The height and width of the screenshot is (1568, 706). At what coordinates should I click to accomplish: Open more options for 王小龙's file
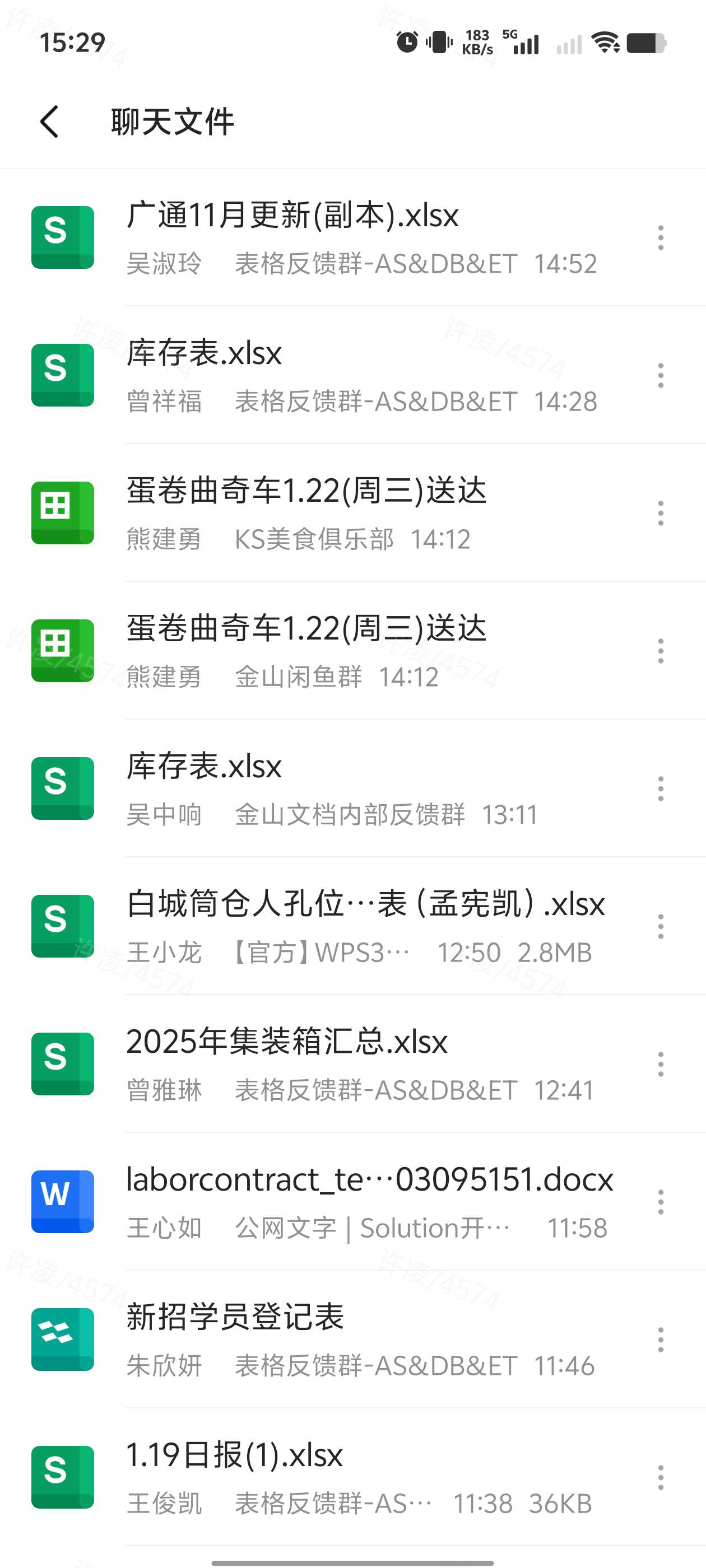tap(660, 926)
